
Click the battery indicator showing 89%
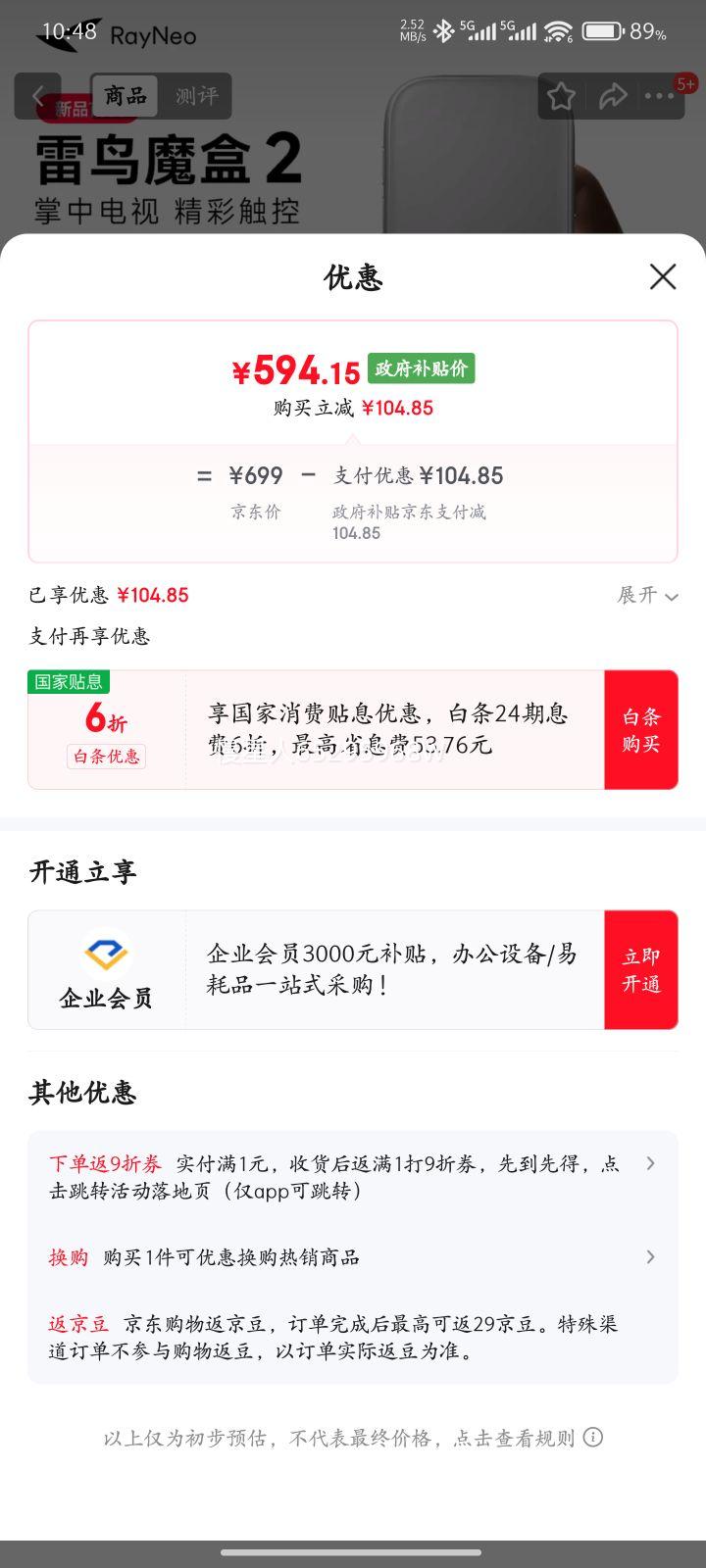(x=601, y=30)
